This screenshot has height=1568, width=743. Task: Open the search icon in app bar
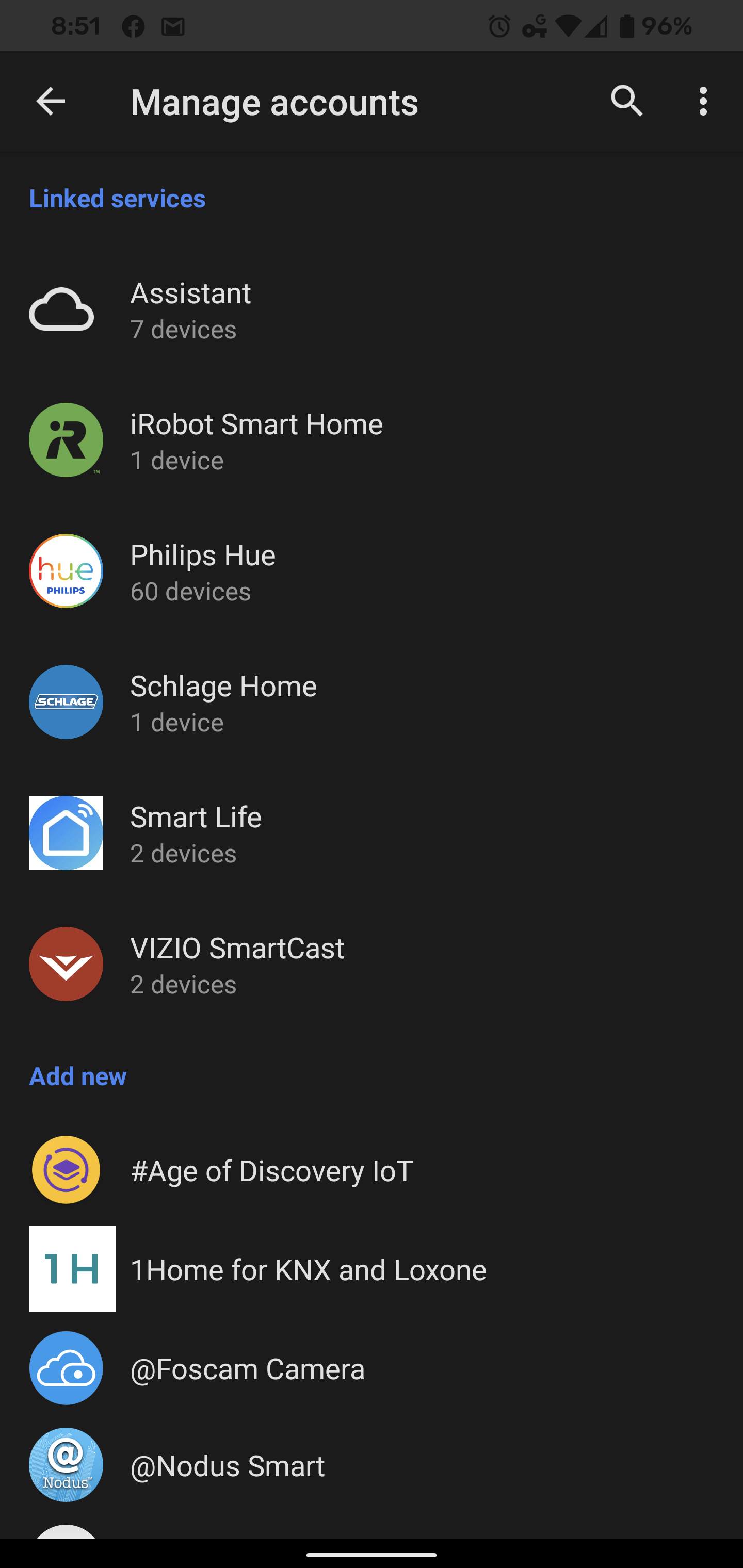(x=627, y=101)
